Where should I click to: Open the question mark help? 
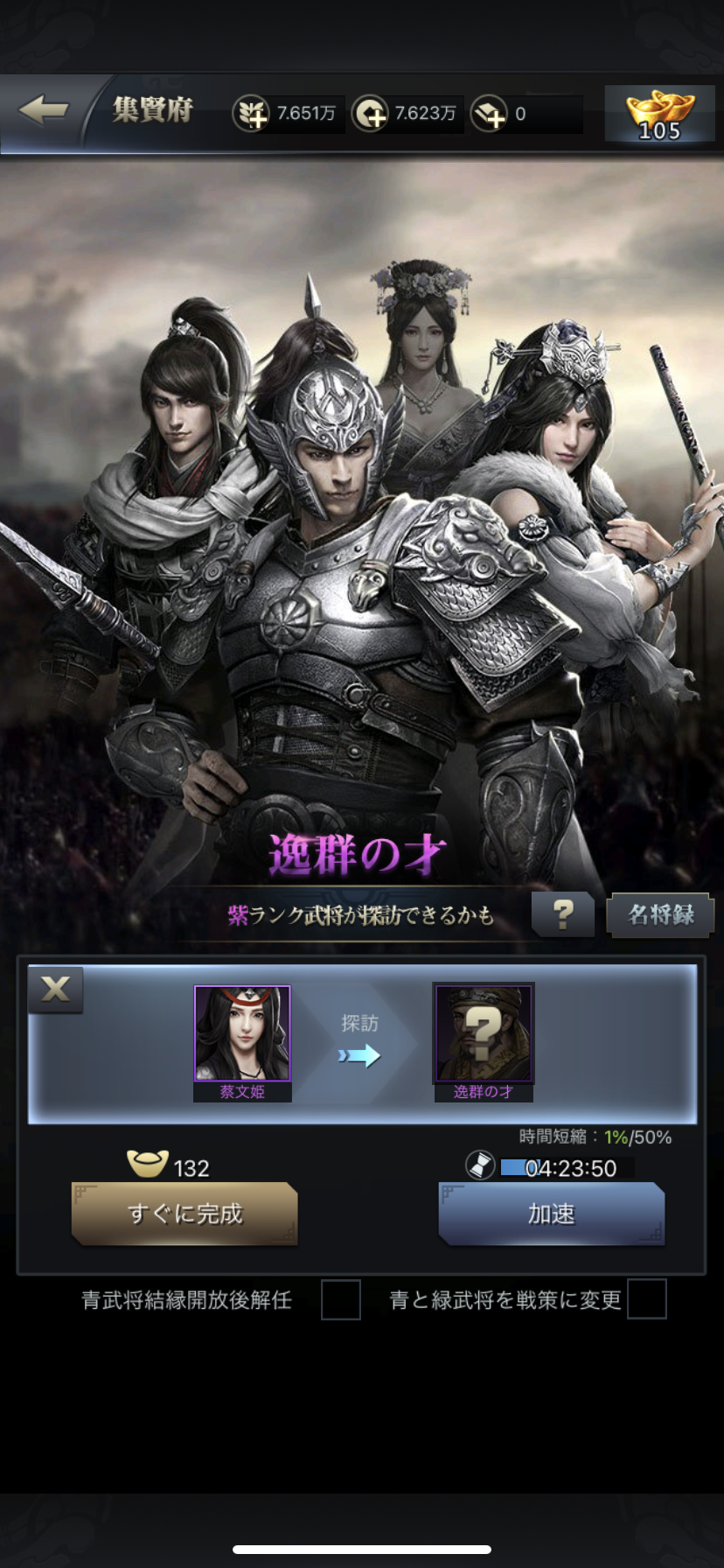(x=563, y=914)
